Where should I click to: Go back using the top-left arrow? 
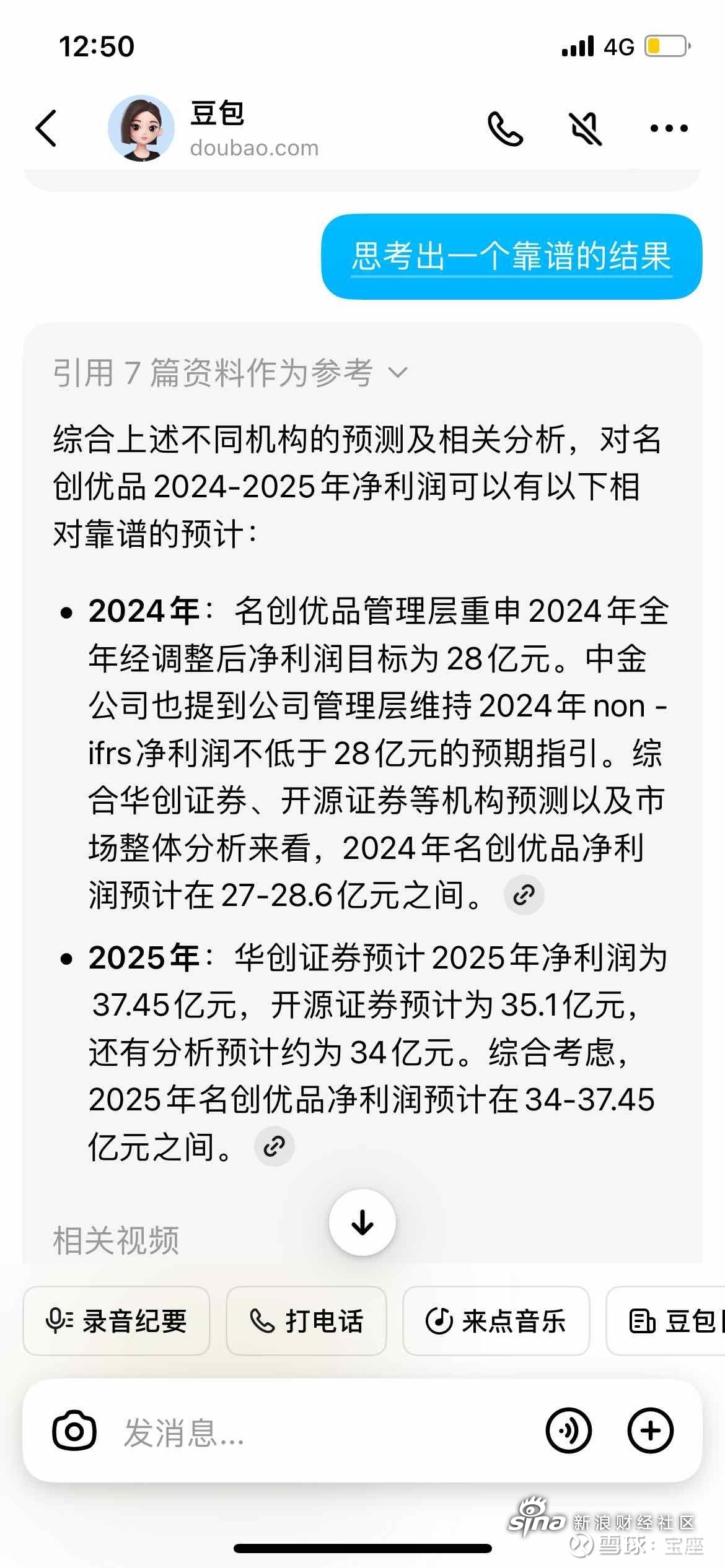[46, 128]
